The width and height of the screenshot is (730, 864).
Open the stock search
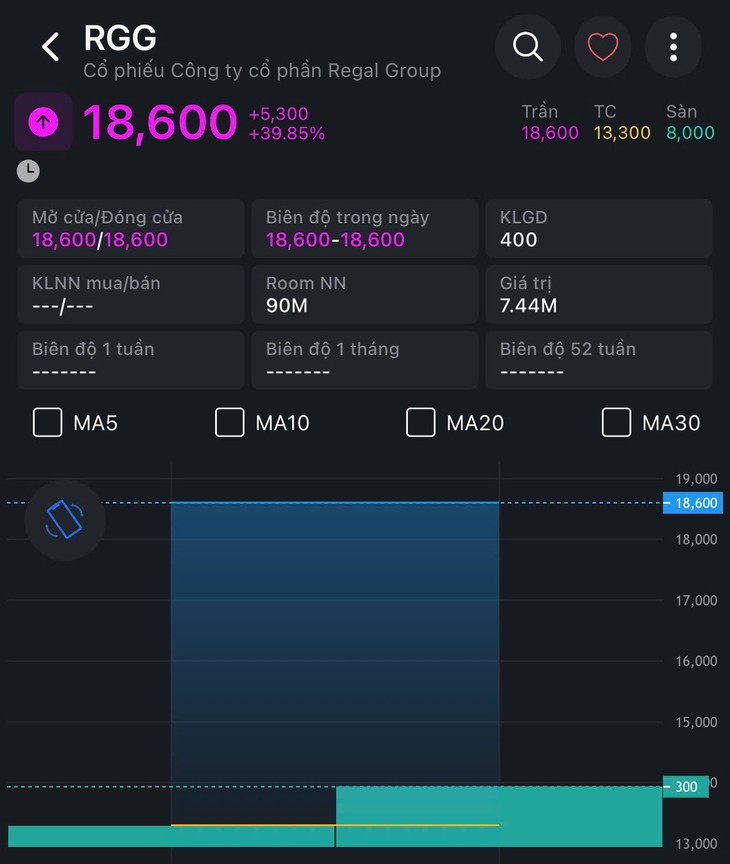[x=527, y=47]
